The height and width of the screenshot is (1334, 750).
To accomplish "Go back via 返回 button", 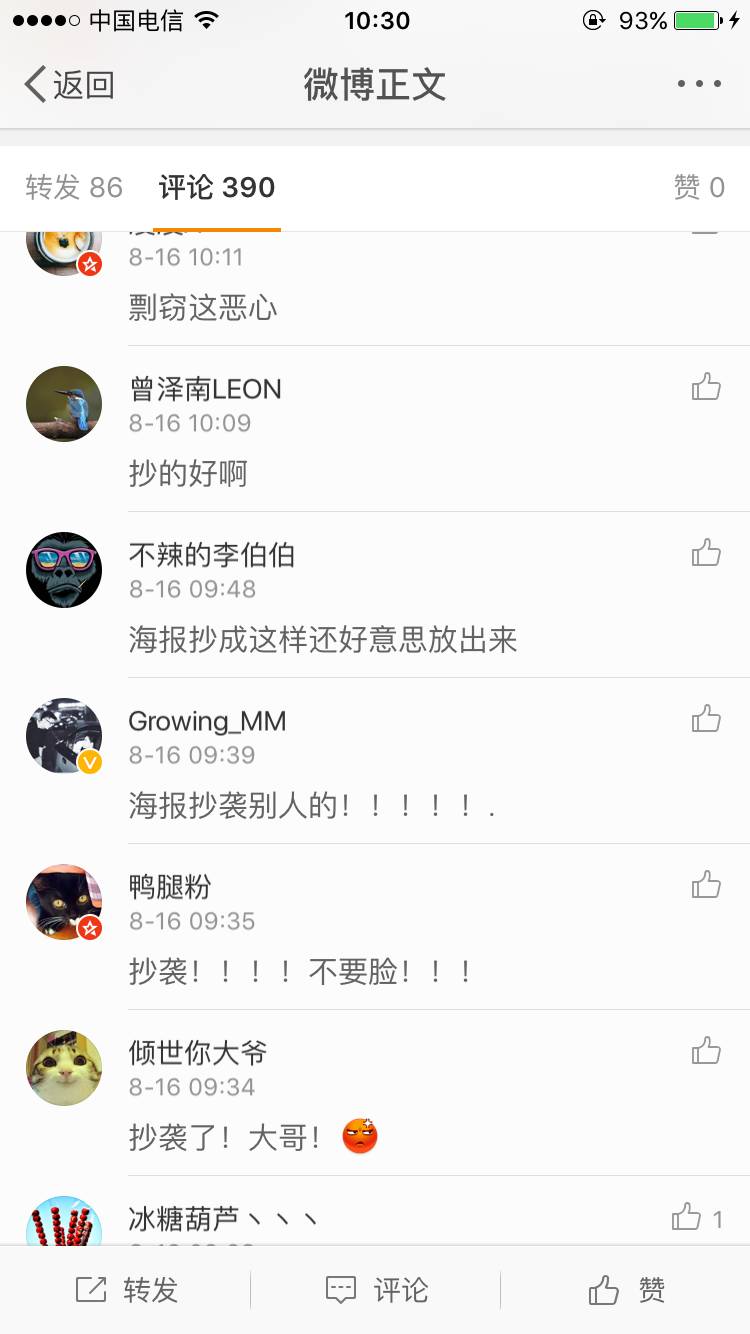I will [x=68, y=85].
